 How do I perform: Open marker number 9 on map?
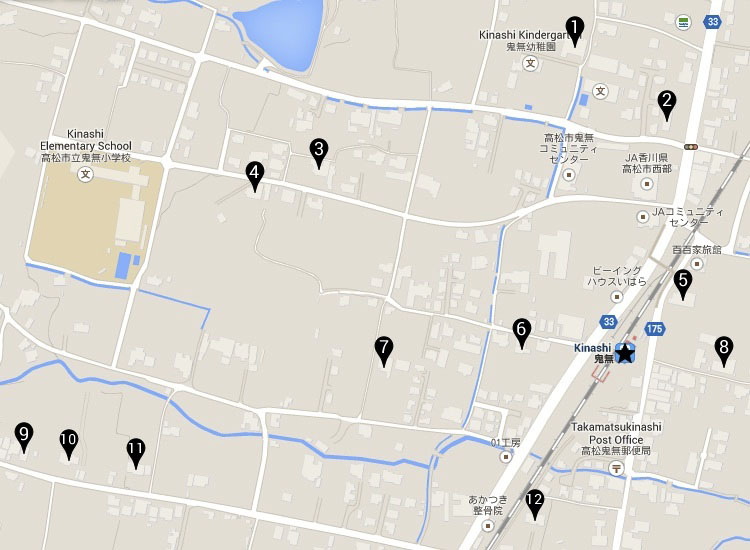coord(24,435)
